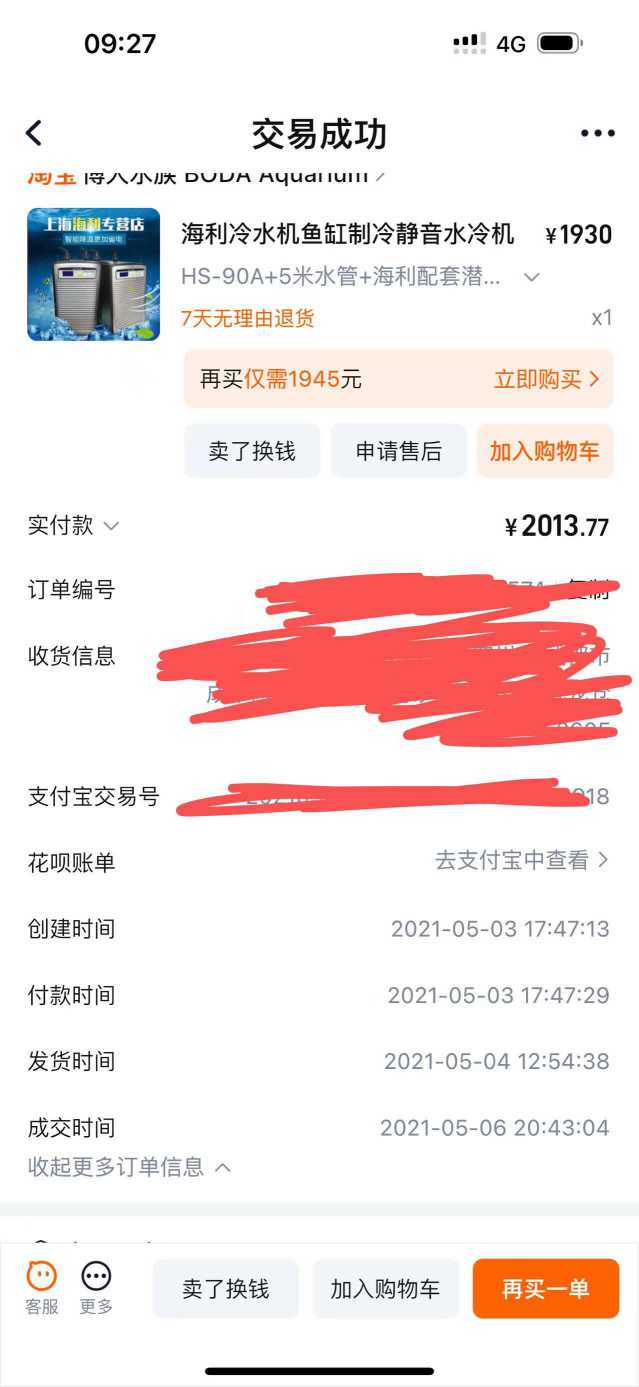Collapse details with 收起更多订单信息
Viewport: 639px width, 1387px height.
coord(129,1167)
